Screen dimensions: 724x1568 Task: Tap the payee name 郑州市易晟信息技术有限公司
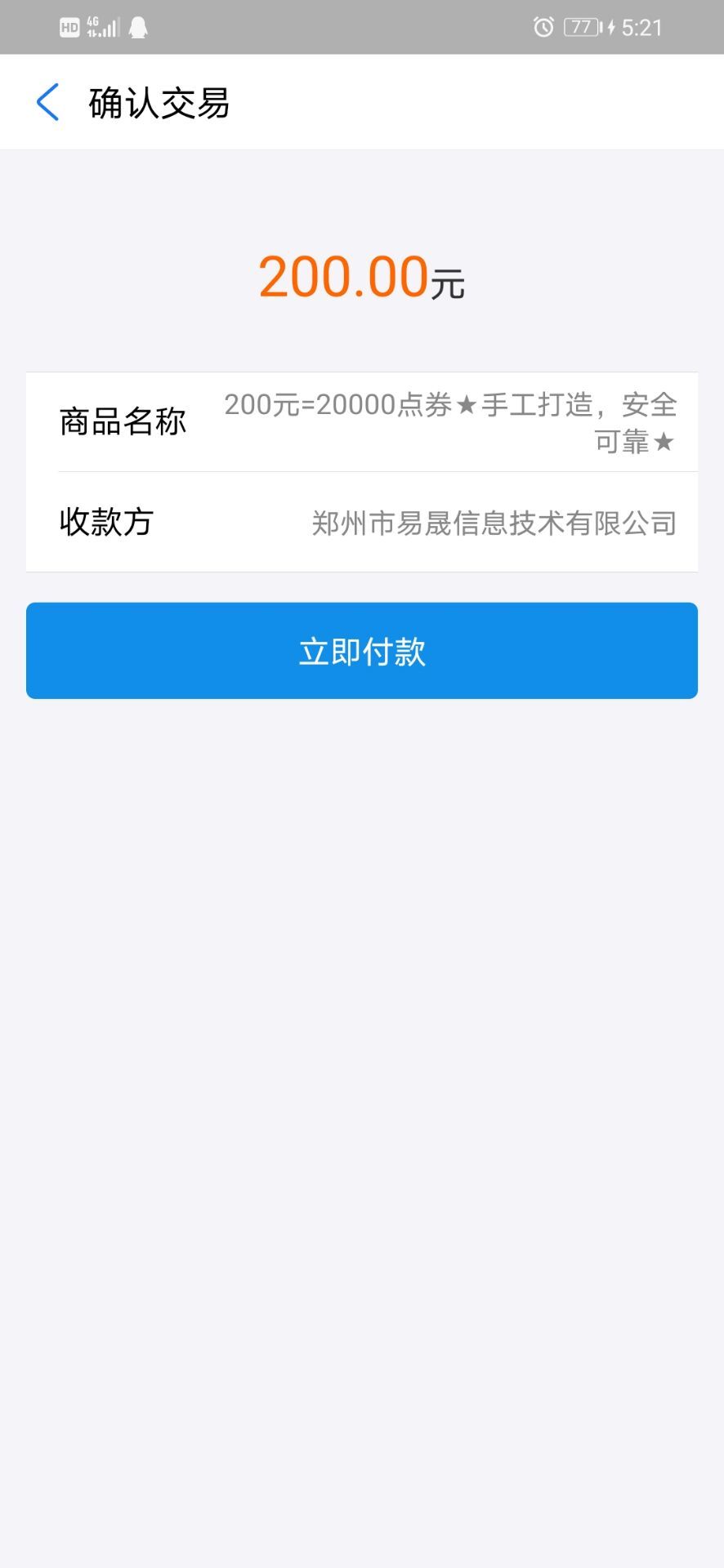[x=491, y=523]
